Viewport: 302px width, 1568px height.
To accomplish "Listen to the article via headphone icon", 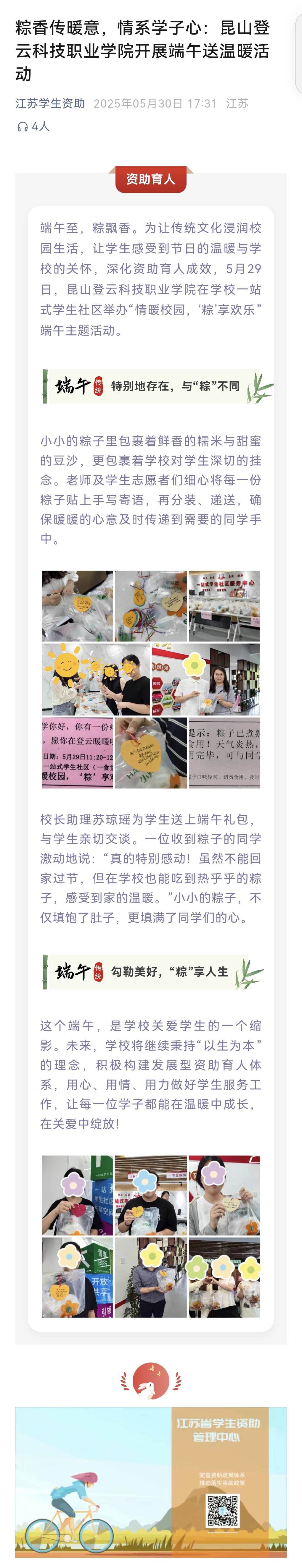I will click(x=23, y=127).
